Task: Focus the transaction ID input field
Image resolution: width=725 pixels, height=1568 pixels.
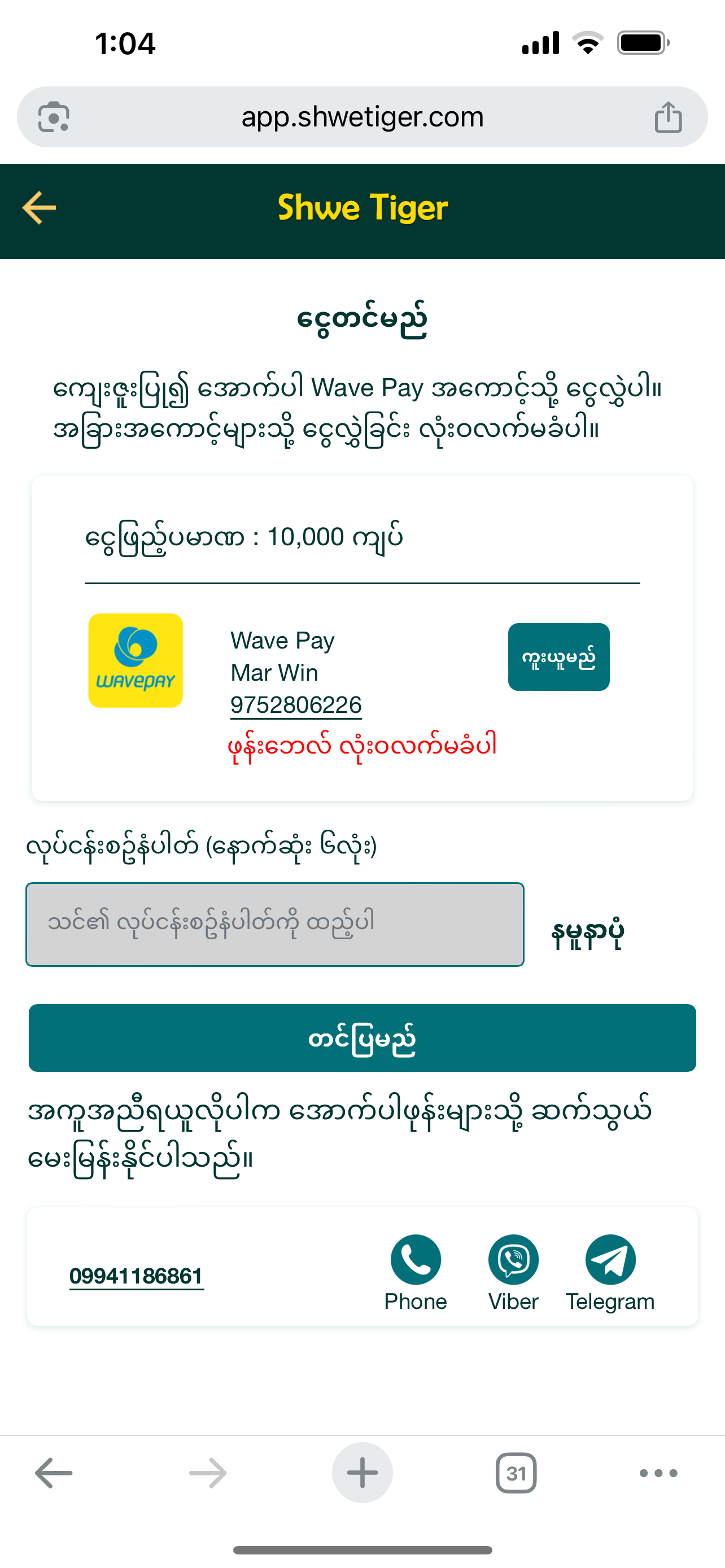Action: [x=274, y=924]
